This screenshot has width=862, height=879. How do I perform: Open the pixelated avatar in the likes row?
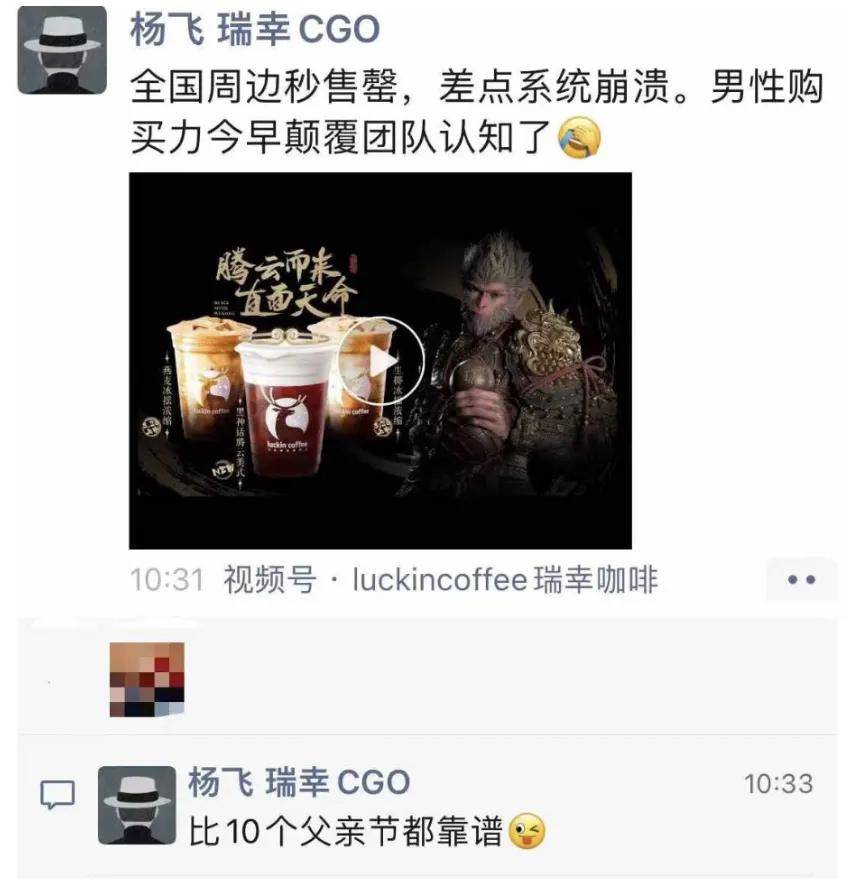147,679
